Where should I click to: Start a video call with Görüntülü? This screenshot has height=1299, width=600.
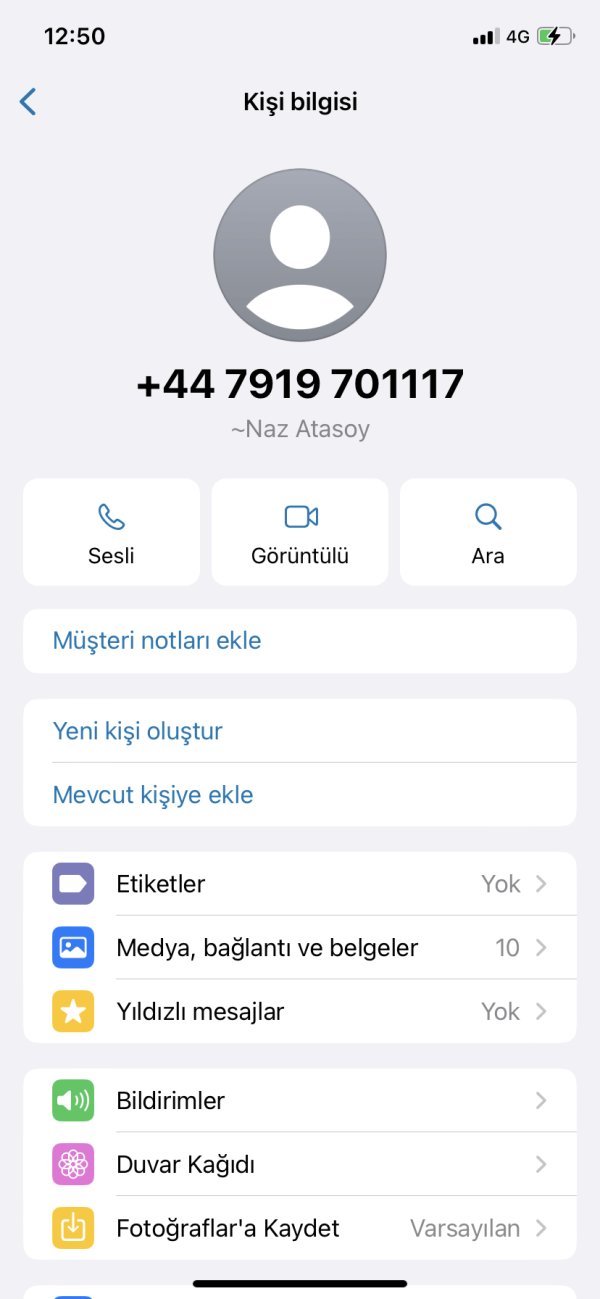[x=300, y=532]
